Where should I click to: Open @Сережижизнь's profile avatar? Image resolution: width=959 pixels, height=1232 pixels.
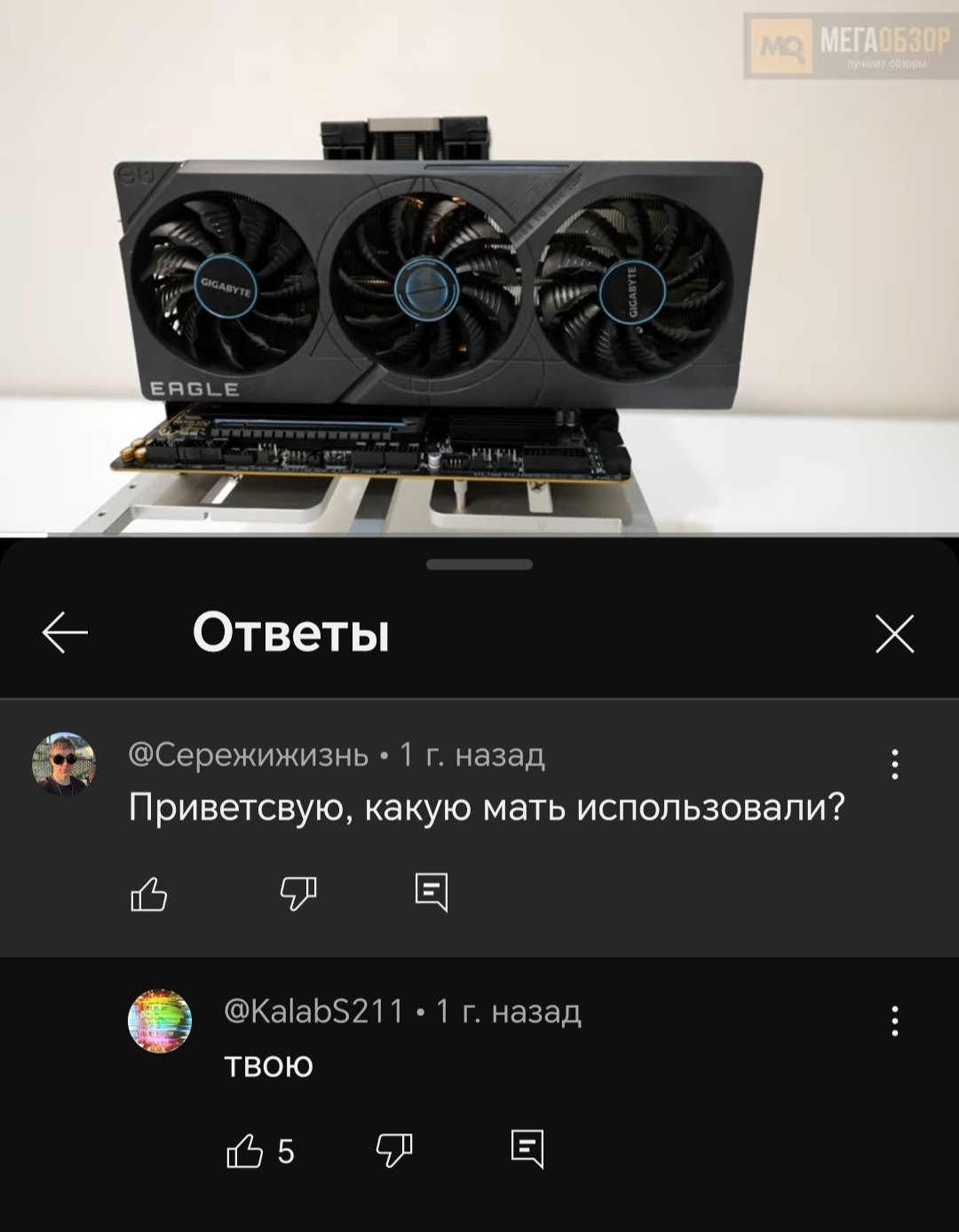pos(64,764)
